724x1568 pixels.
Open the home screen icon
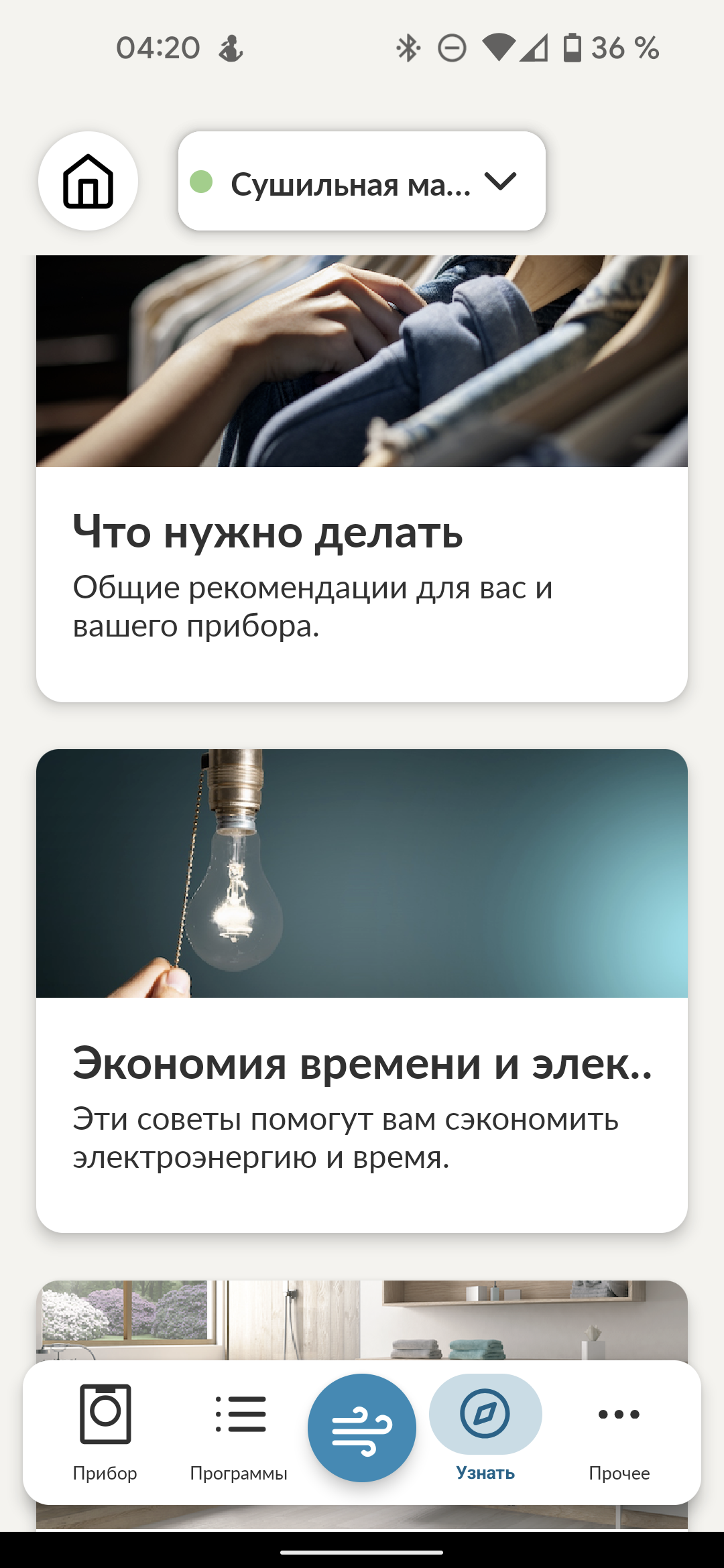click(x=88, y=181)
